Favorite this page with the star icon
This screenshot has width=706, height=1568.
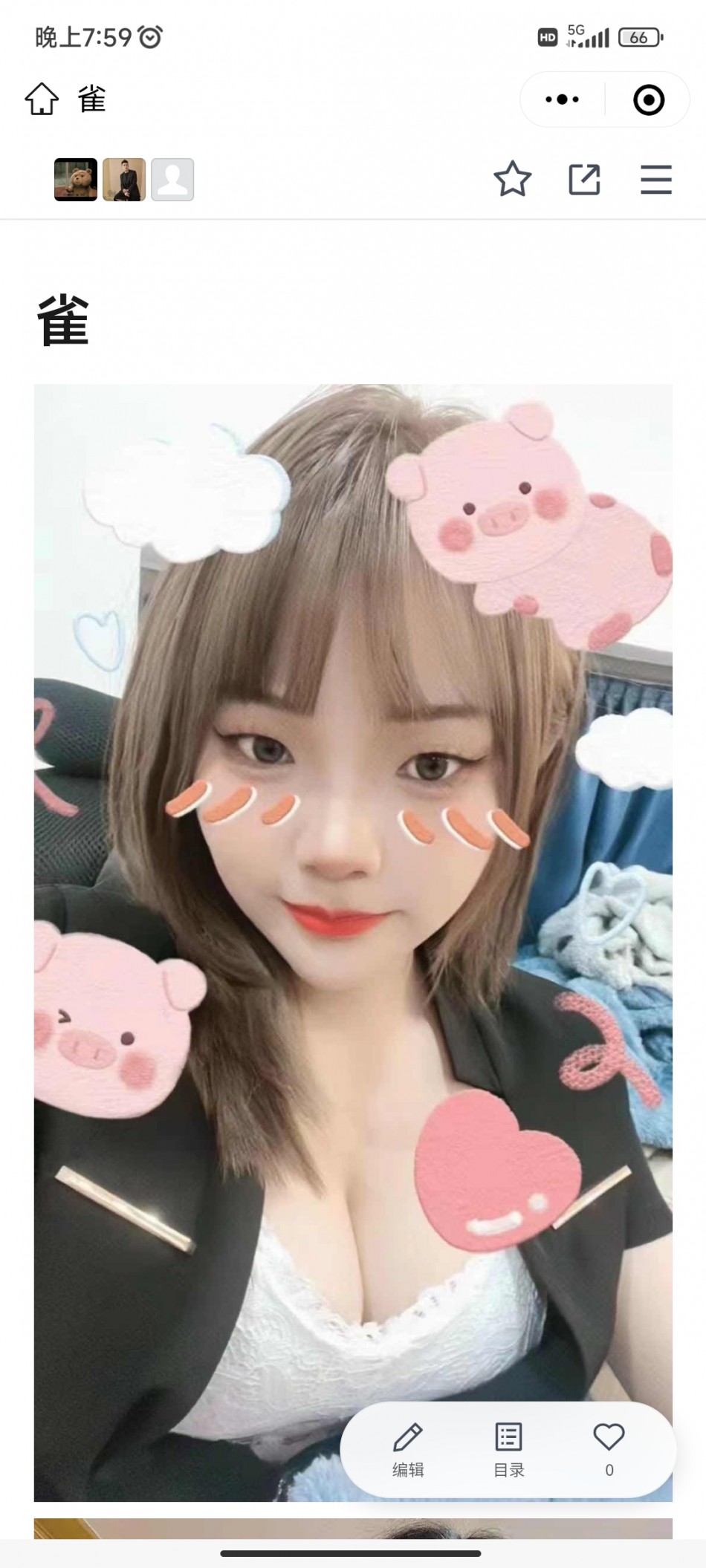tap(513, 180)
